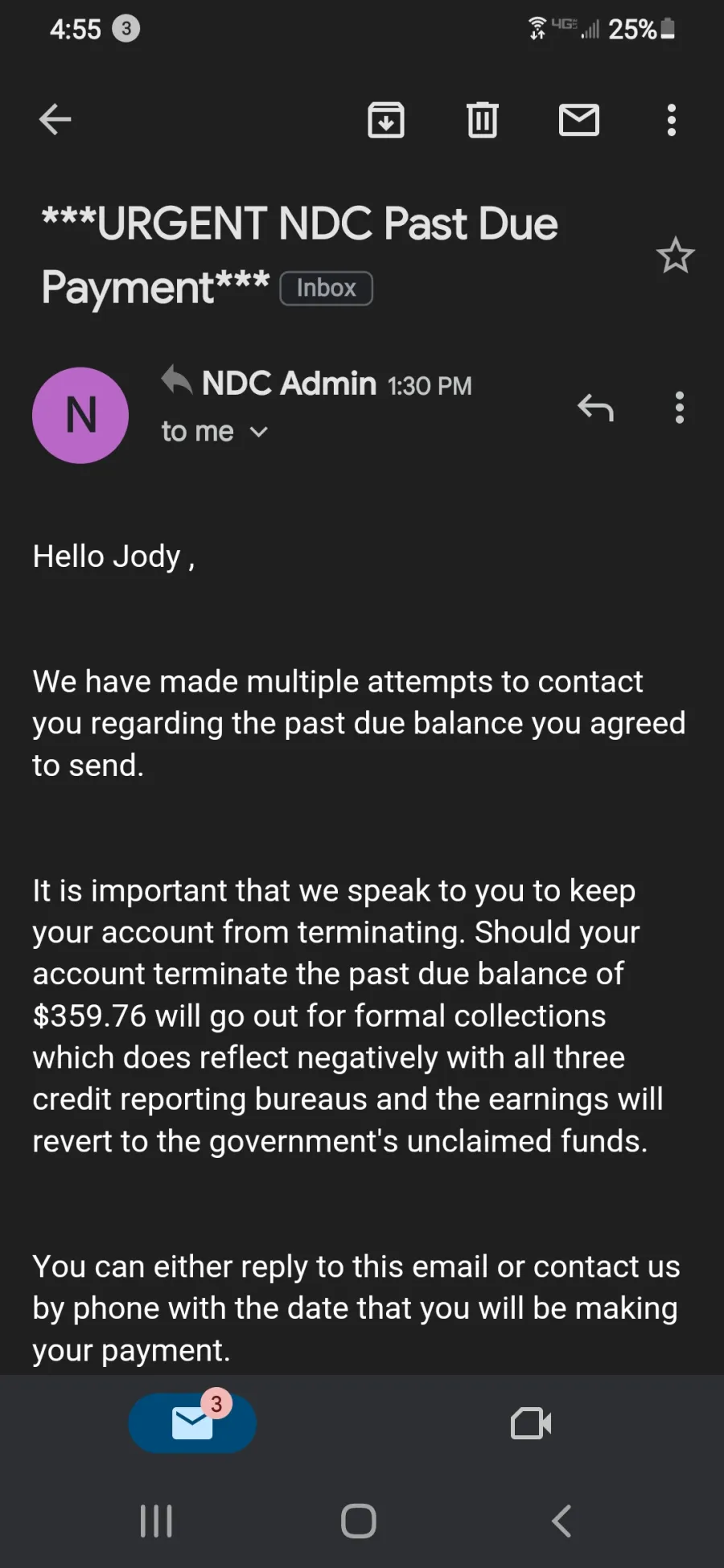Open NDC Admin sender avatar
Screen dimensions: 724x1568
tap(80, 415)
